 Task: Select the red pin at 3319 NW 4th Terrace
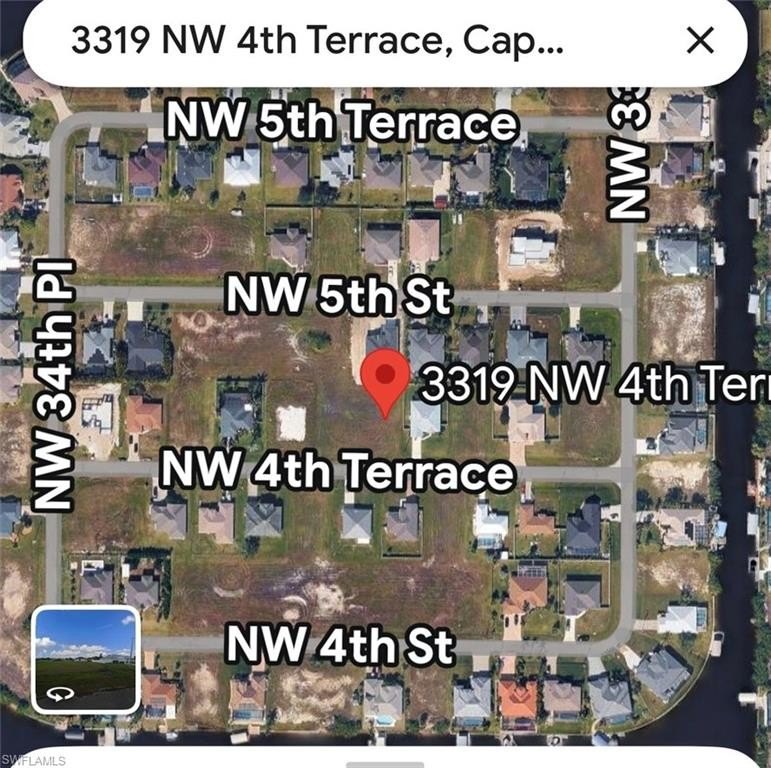coord(384,379)
